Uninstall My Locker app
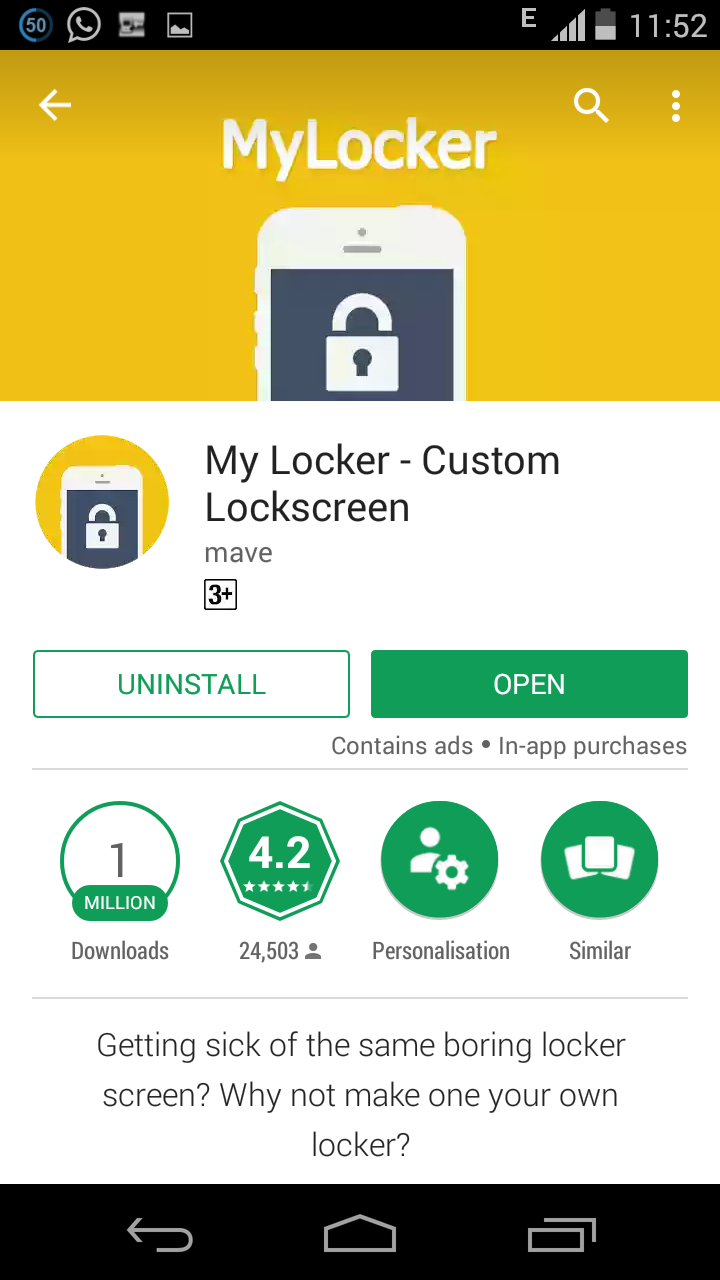720x1280 pixels. click(x=191, y=684)
